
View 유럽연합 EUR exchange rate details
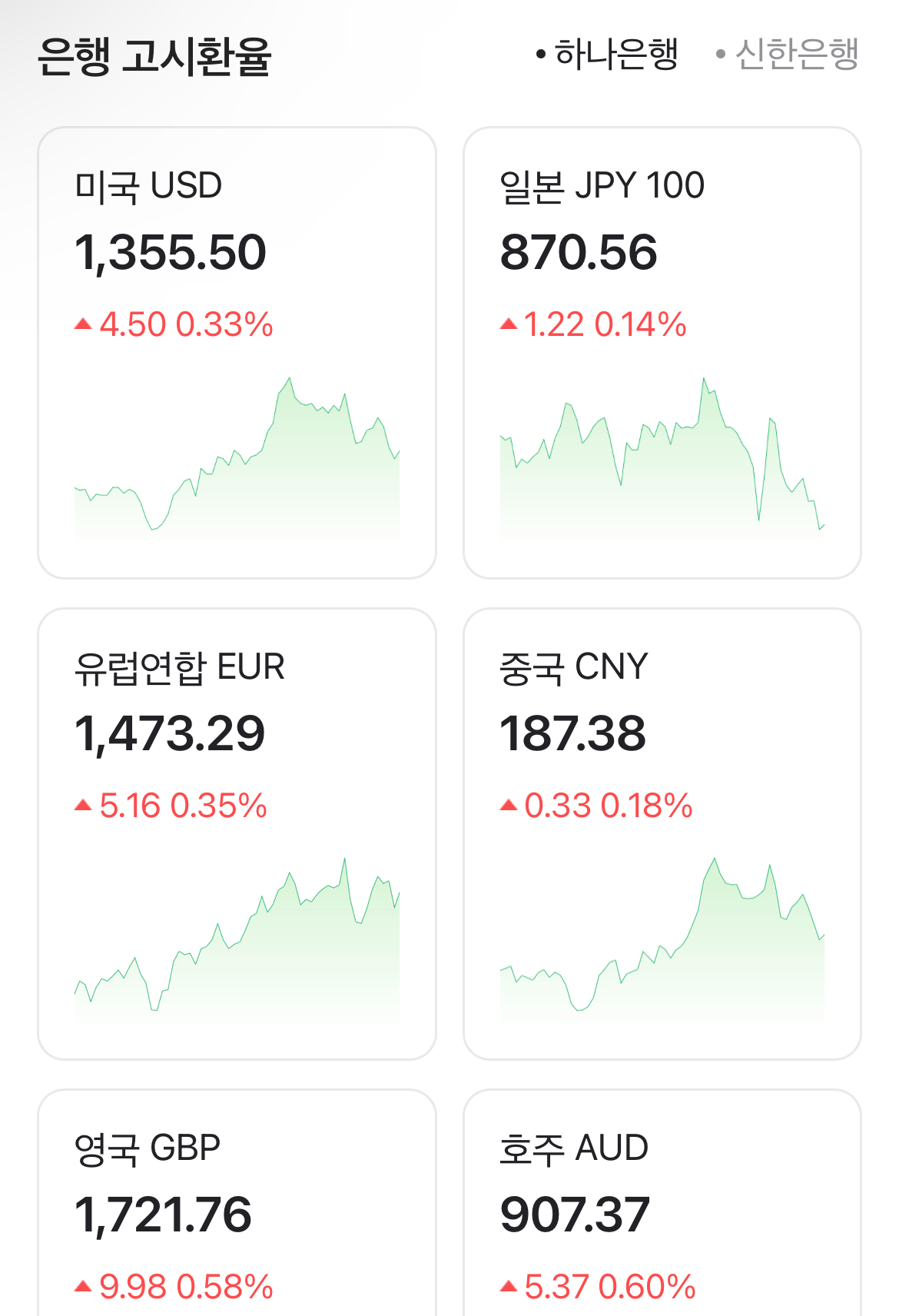click(x=237, y=833)
